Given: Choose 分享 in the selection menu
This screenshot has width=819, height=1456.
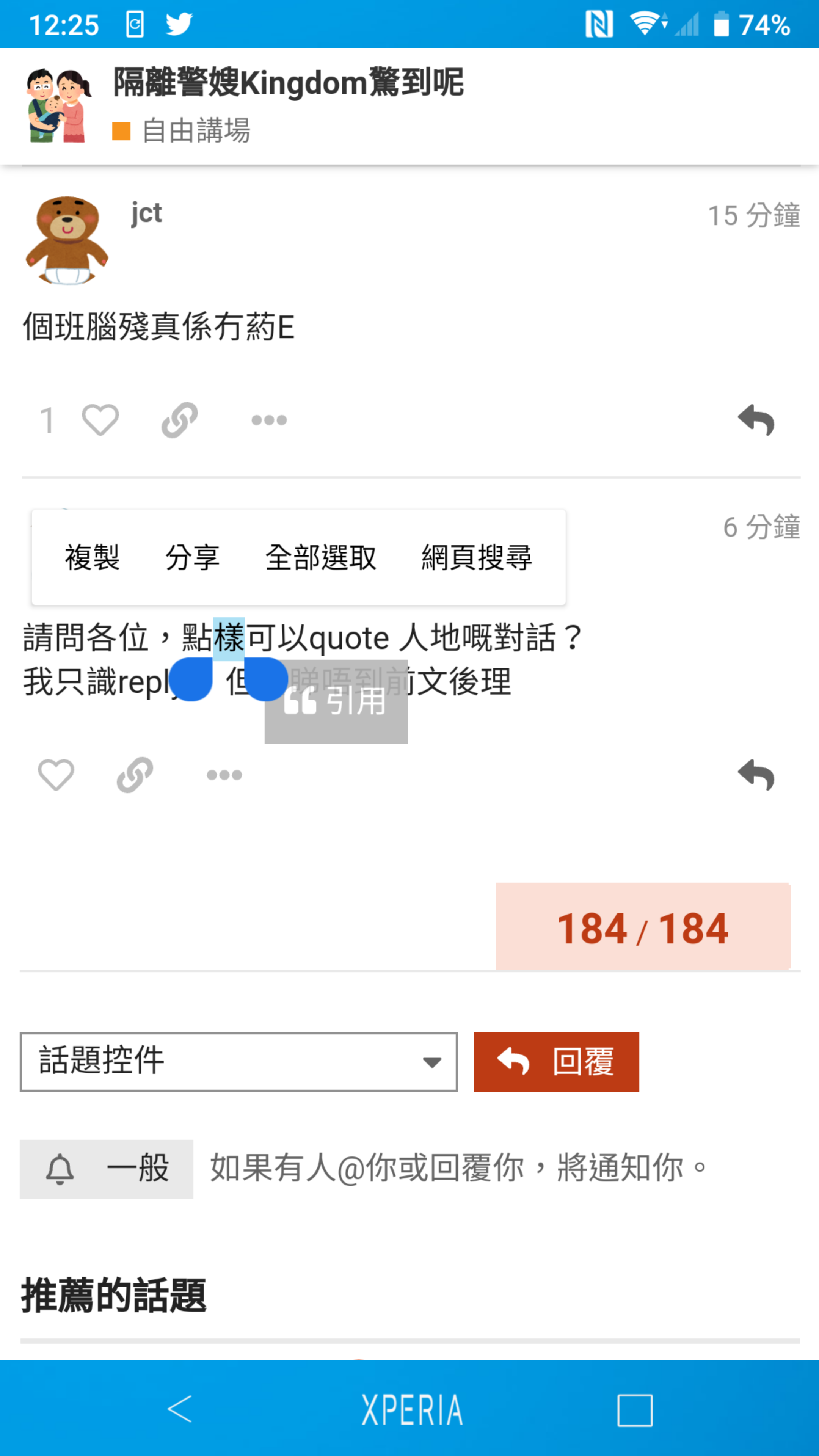Looking at the screenshot, I should [192, 557].
